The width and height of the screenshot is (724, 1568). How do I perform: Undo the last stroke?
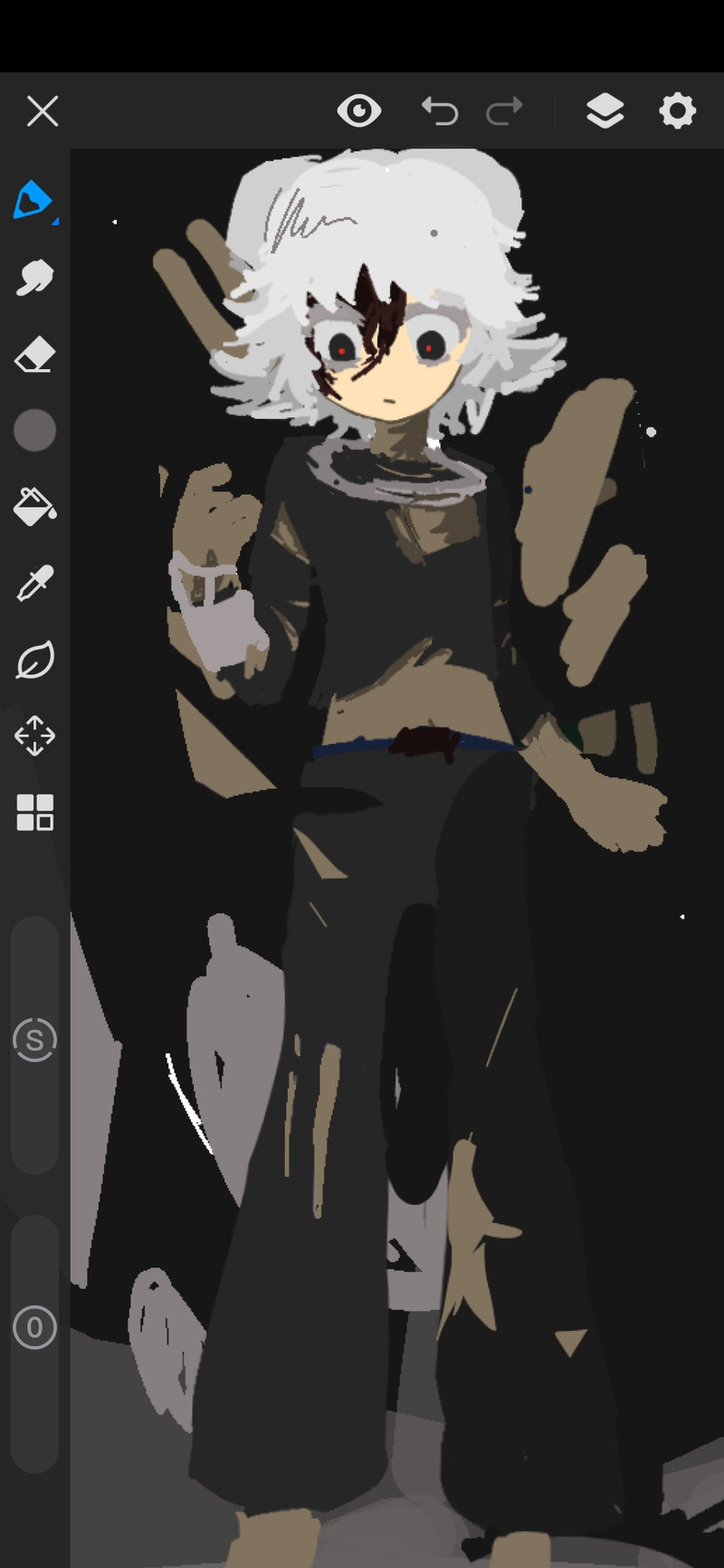[440, 111]
